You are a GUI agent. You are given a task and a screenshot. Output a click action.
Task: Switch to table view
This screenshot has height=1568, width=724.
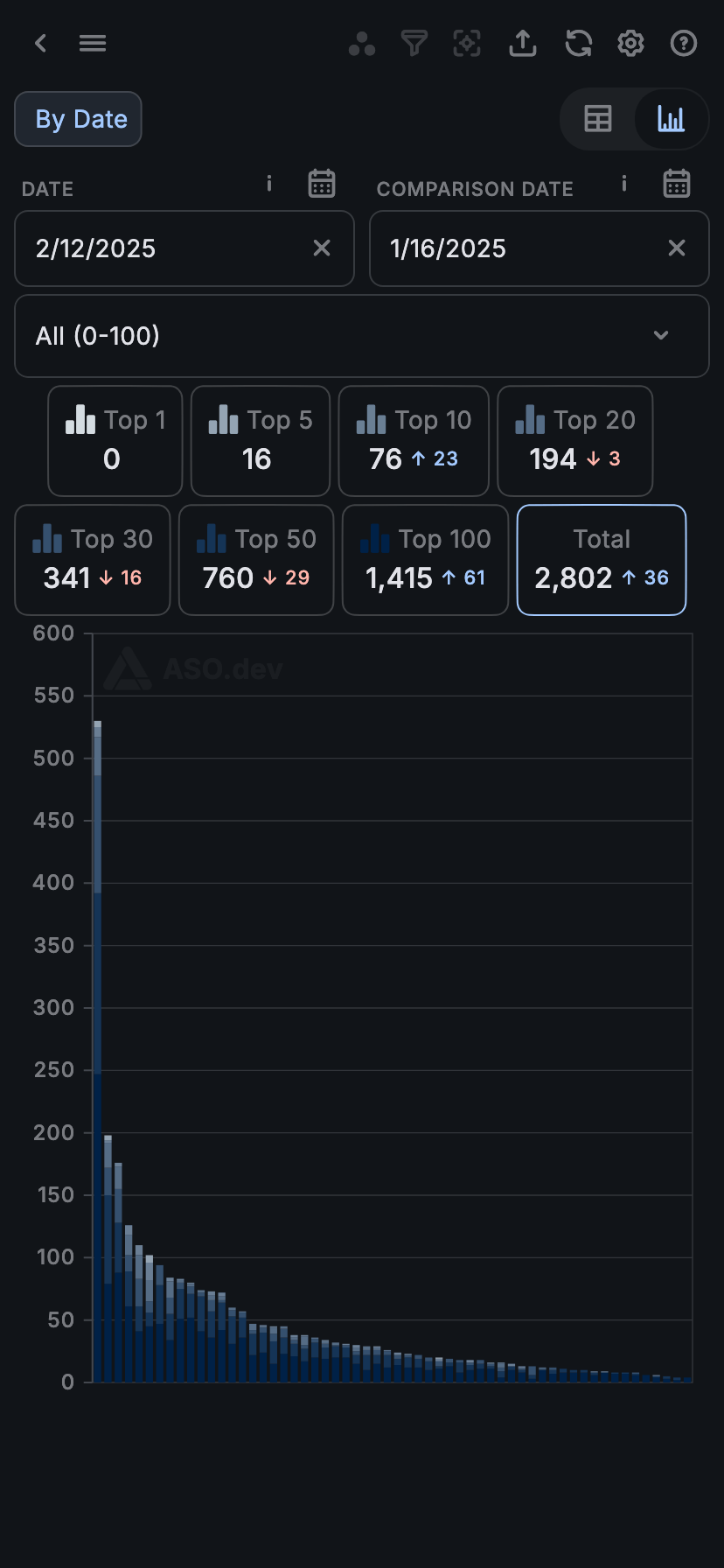coord(598,119)
